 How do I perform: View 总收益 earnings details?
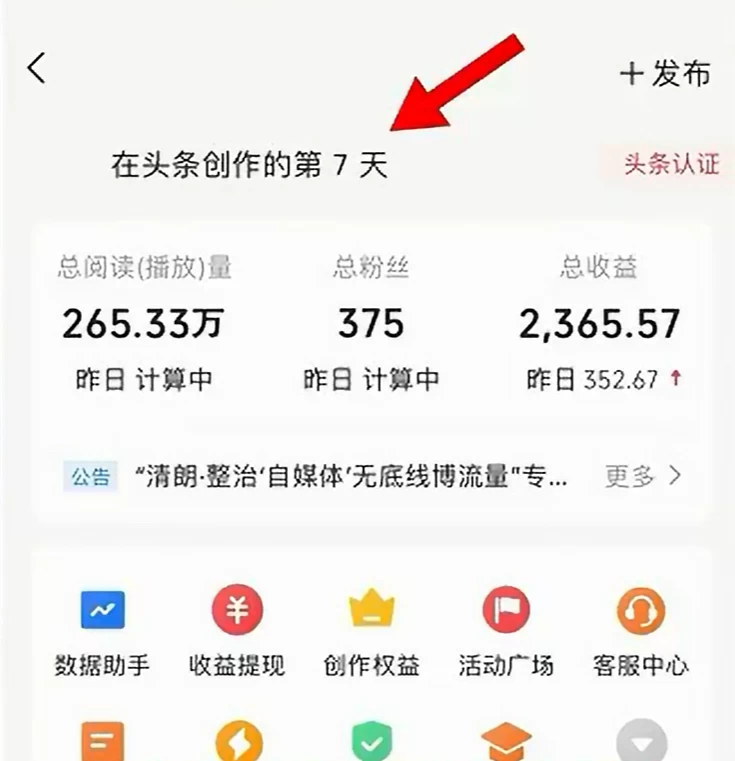tap(599, 323)
